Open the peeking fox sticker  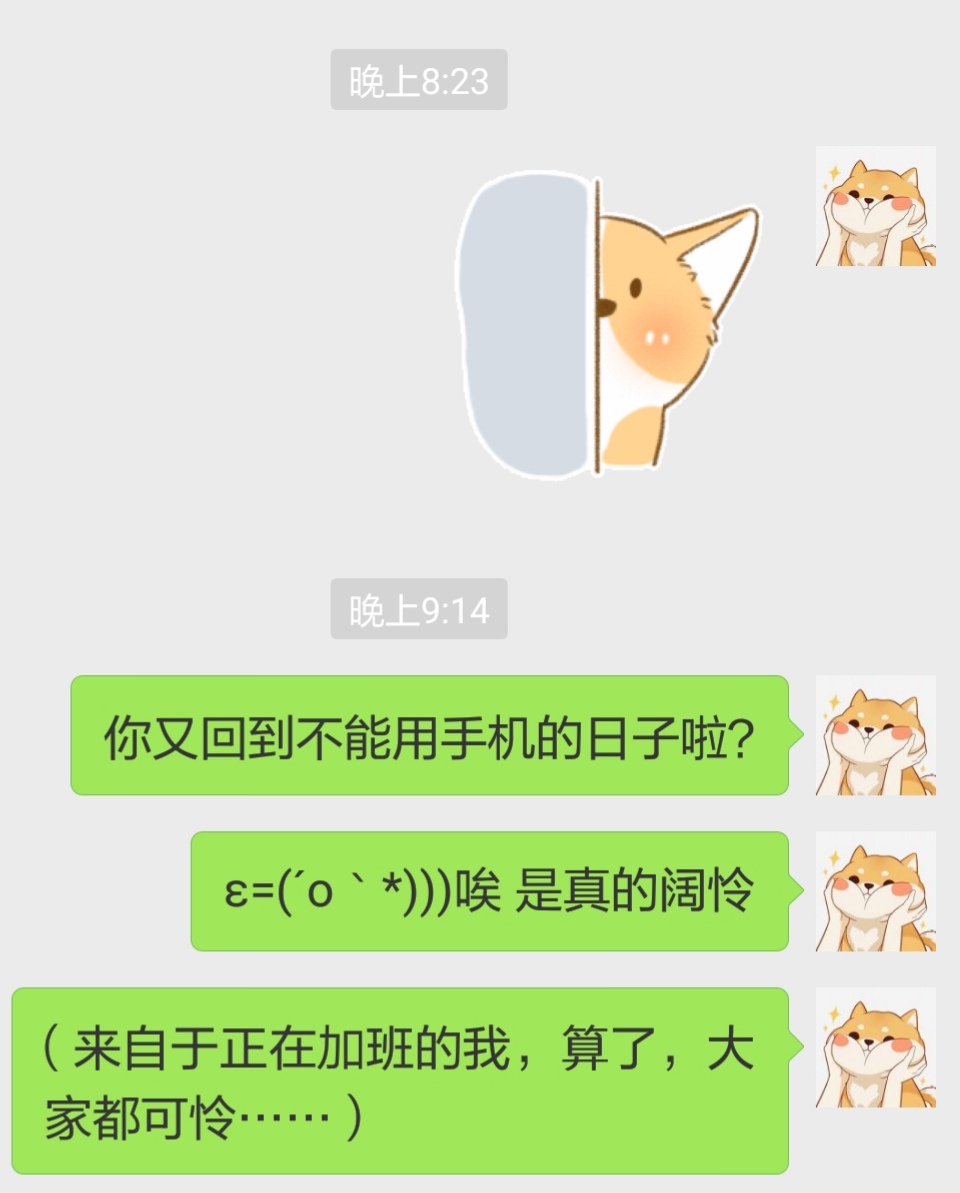click(x=608, y=325)
